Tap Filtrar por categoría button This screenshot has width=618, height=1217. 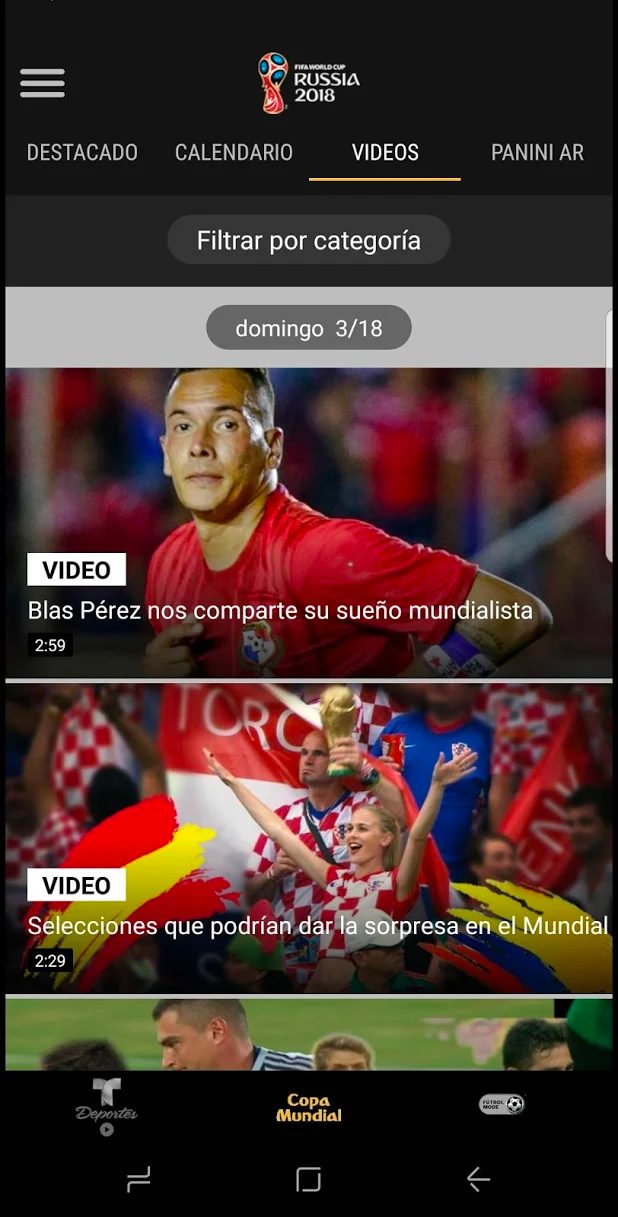point(309,241)
